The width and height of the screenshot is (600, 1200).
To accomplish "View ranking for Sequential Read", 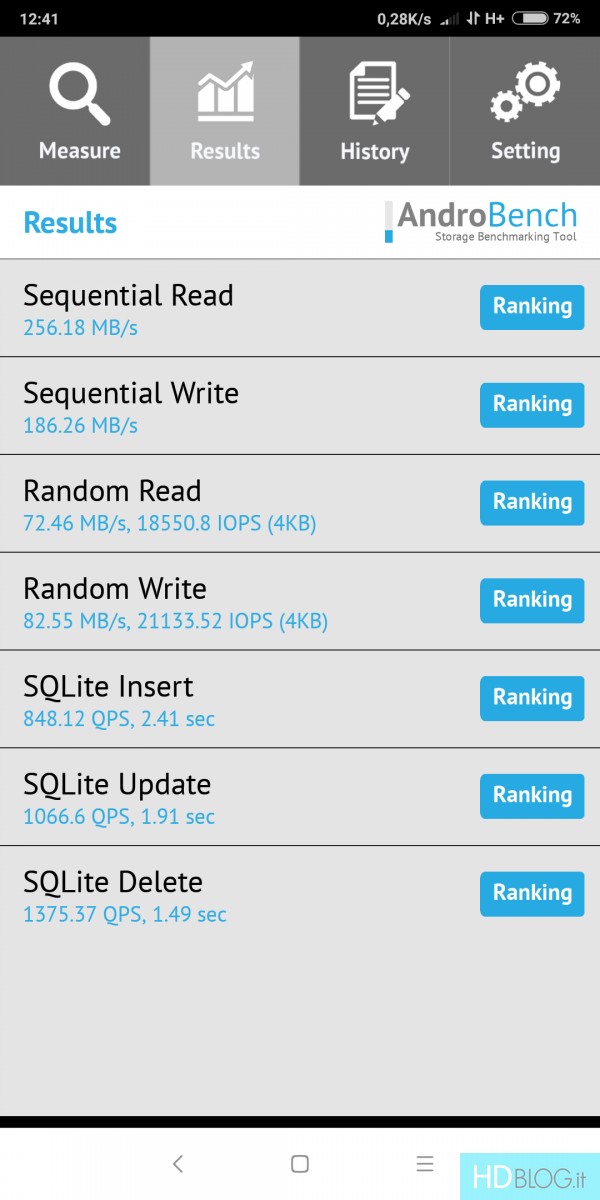I will pyautogui.click(x=532, y=307).
